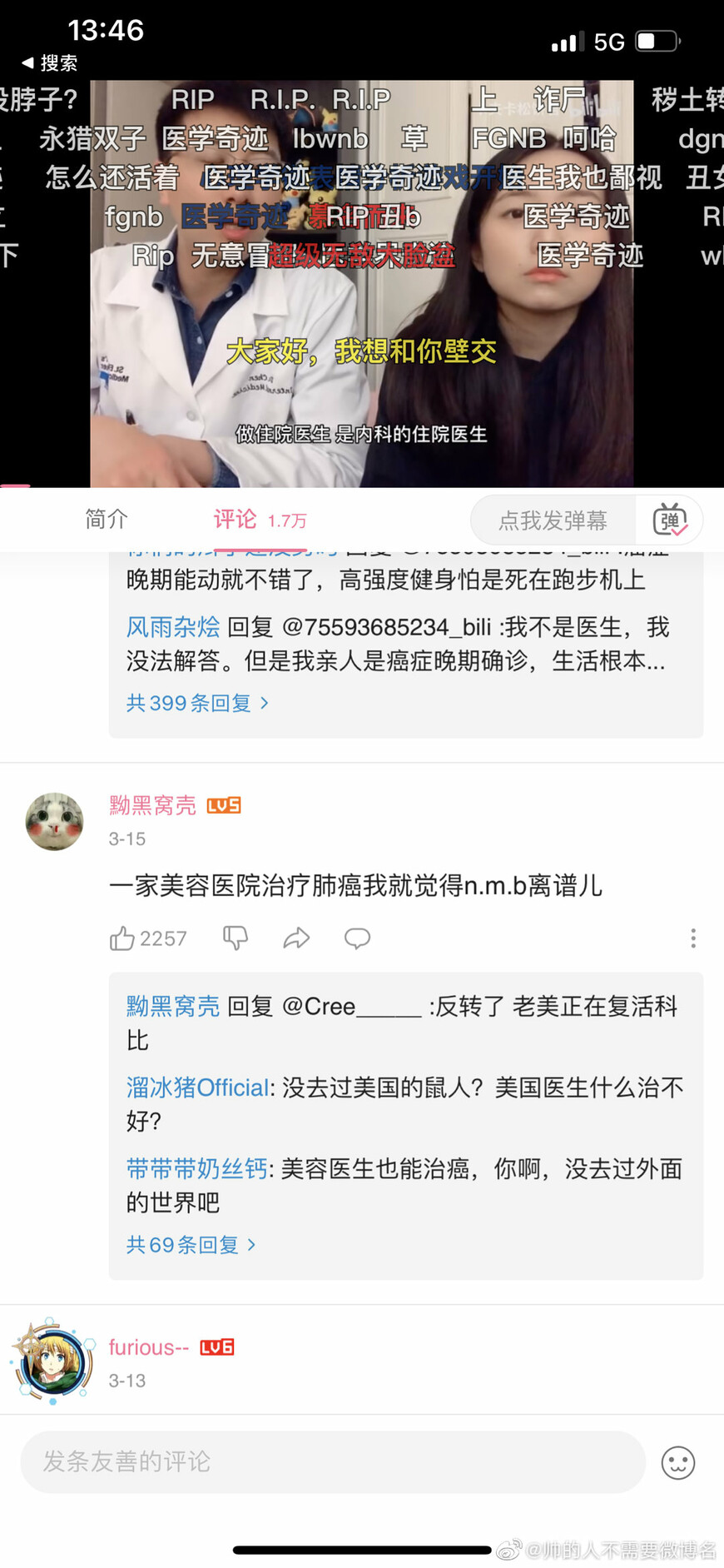Open 溜冰猪Official's profile link
724x1568 pixels.
tap(198, 1088)
